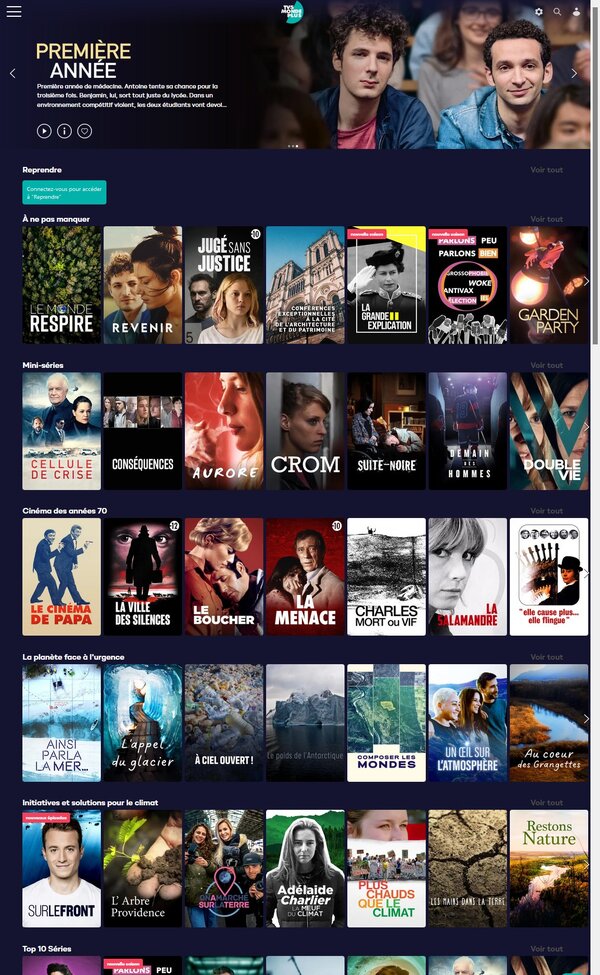Open the CROM mini-series card
Viewport: 600px width, 975px height.
[x=305, y=431]
